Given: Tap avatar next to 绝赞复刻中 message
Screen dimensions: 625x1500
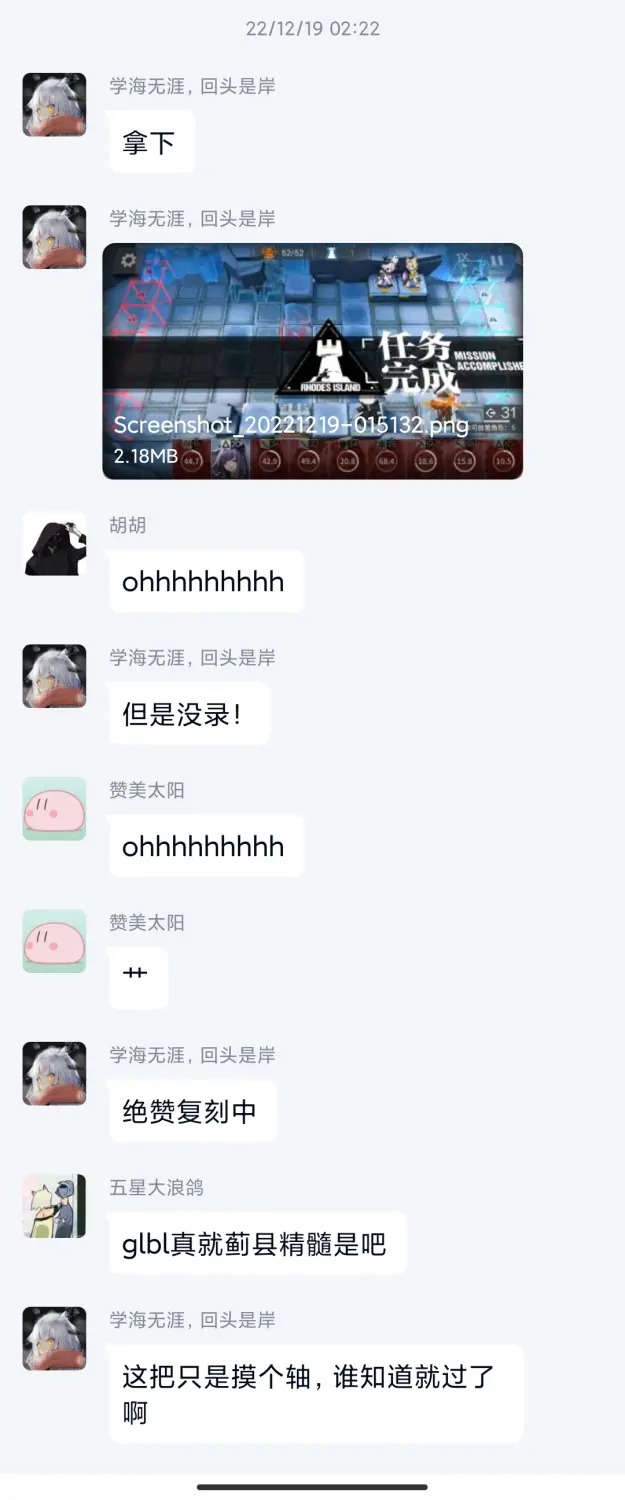Looking at the screenshot, I should [54, 1073].
